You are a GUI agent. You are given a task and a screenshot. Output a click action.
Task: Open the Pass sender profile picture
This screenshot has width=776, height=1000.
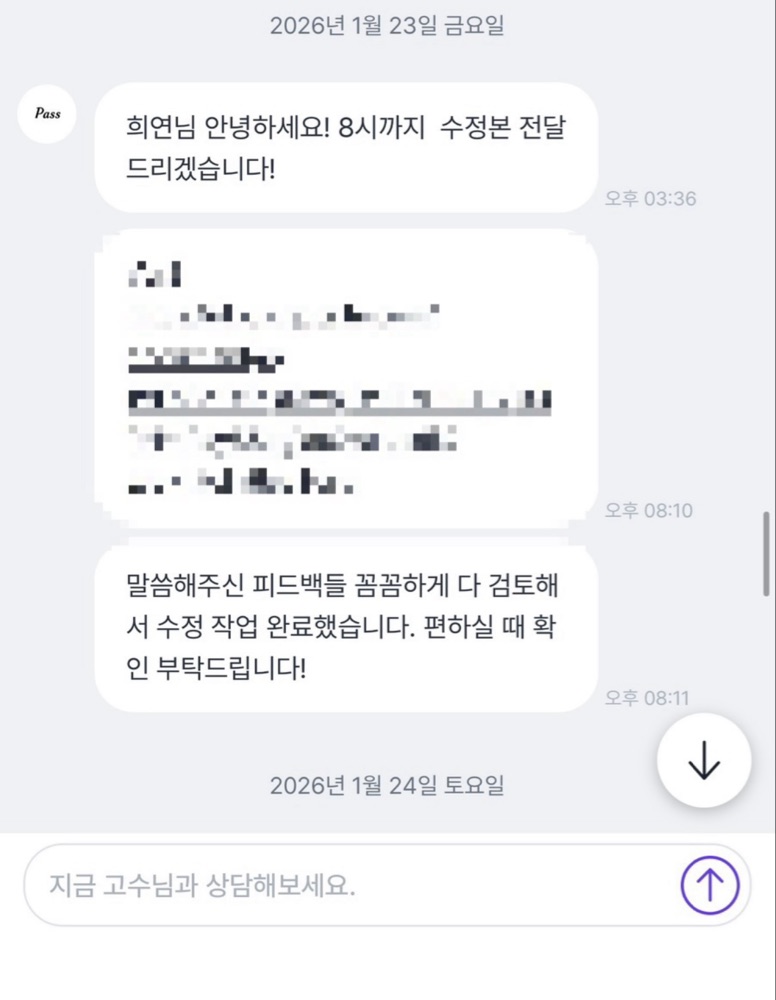(x=48, y=114)
